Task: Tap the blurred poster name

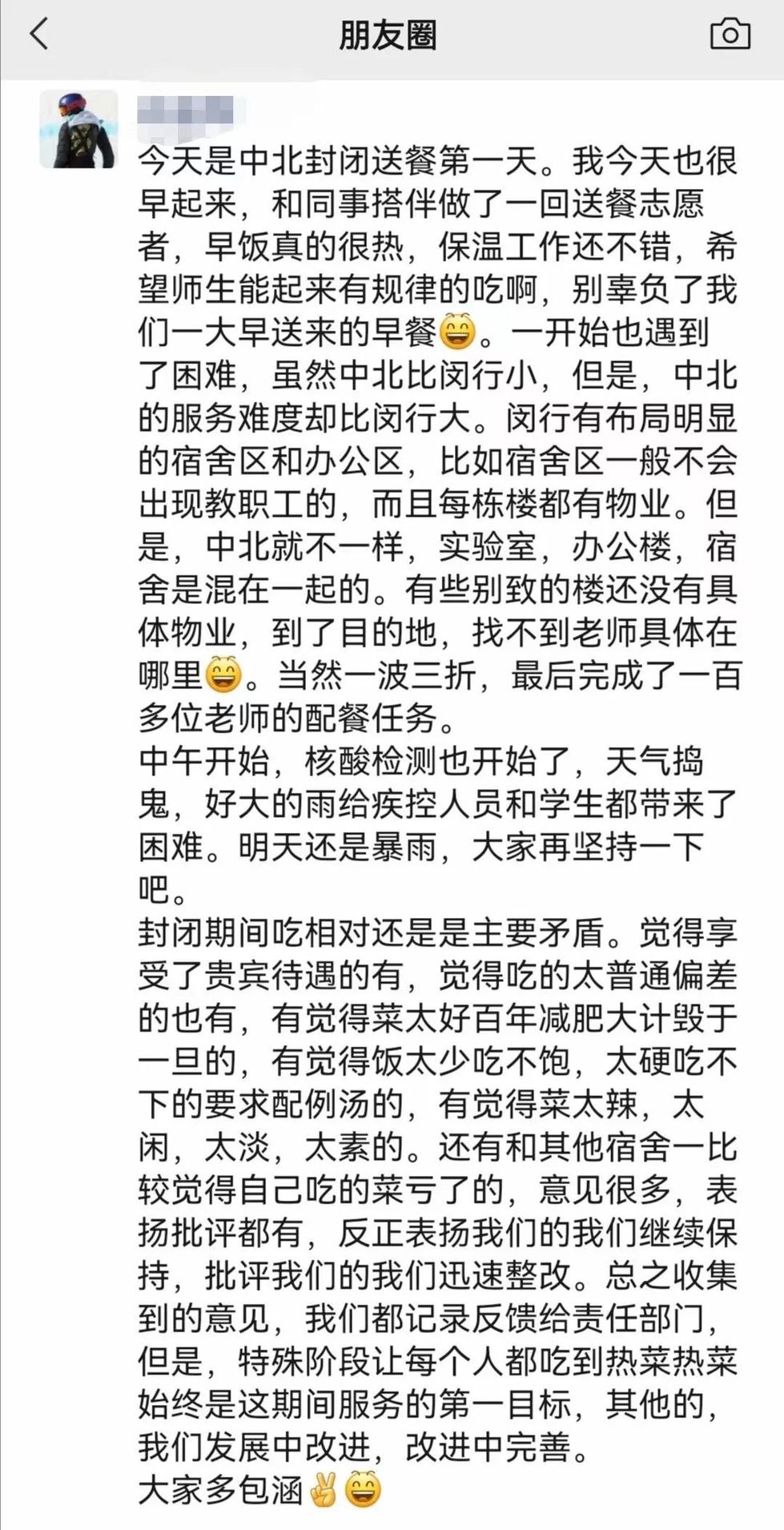Action: click(186, 110)
